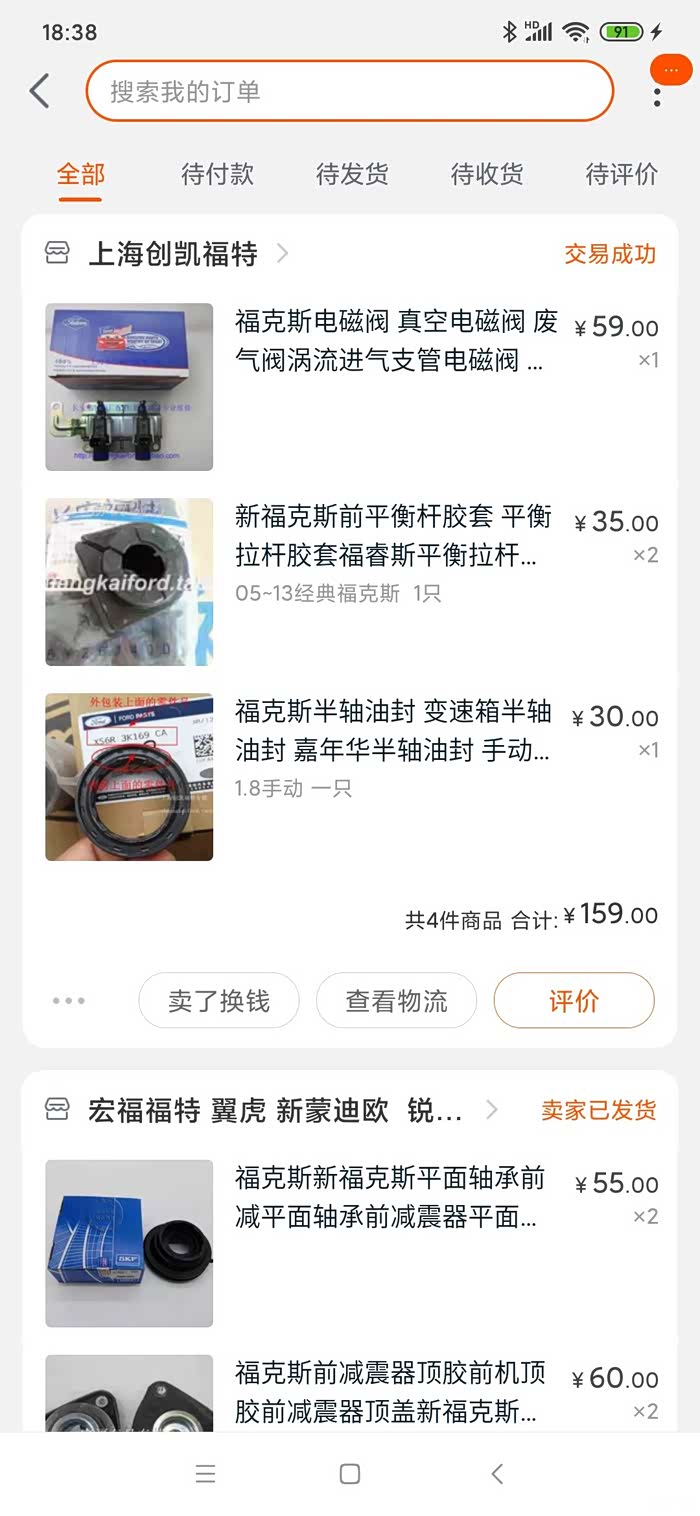Switch to the 待付款 tab
700x1516 pixels.
coord(217,174)
